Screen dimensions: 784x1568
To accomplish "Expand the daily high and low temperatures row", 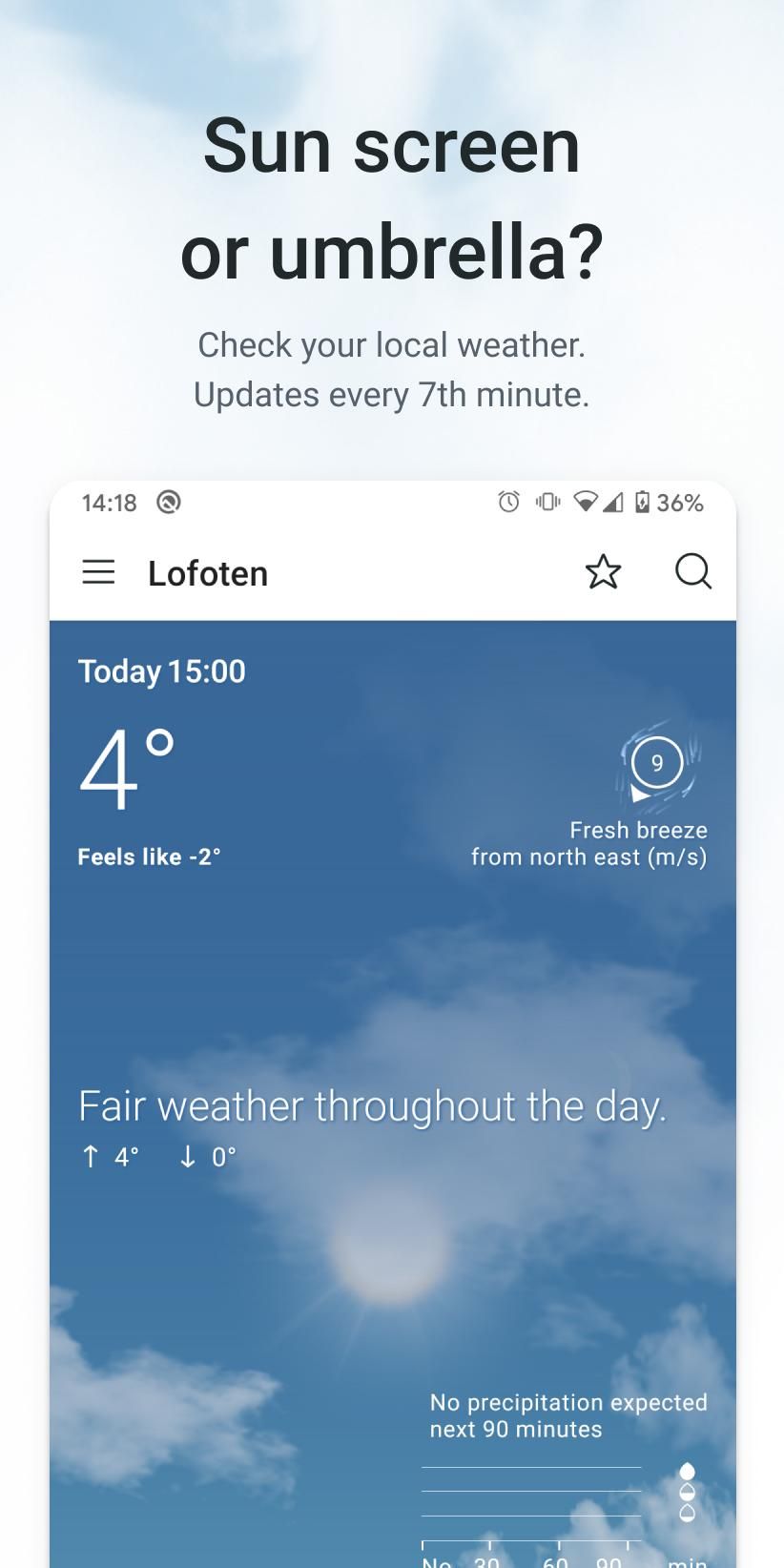I will click(x=157, y=1156).
